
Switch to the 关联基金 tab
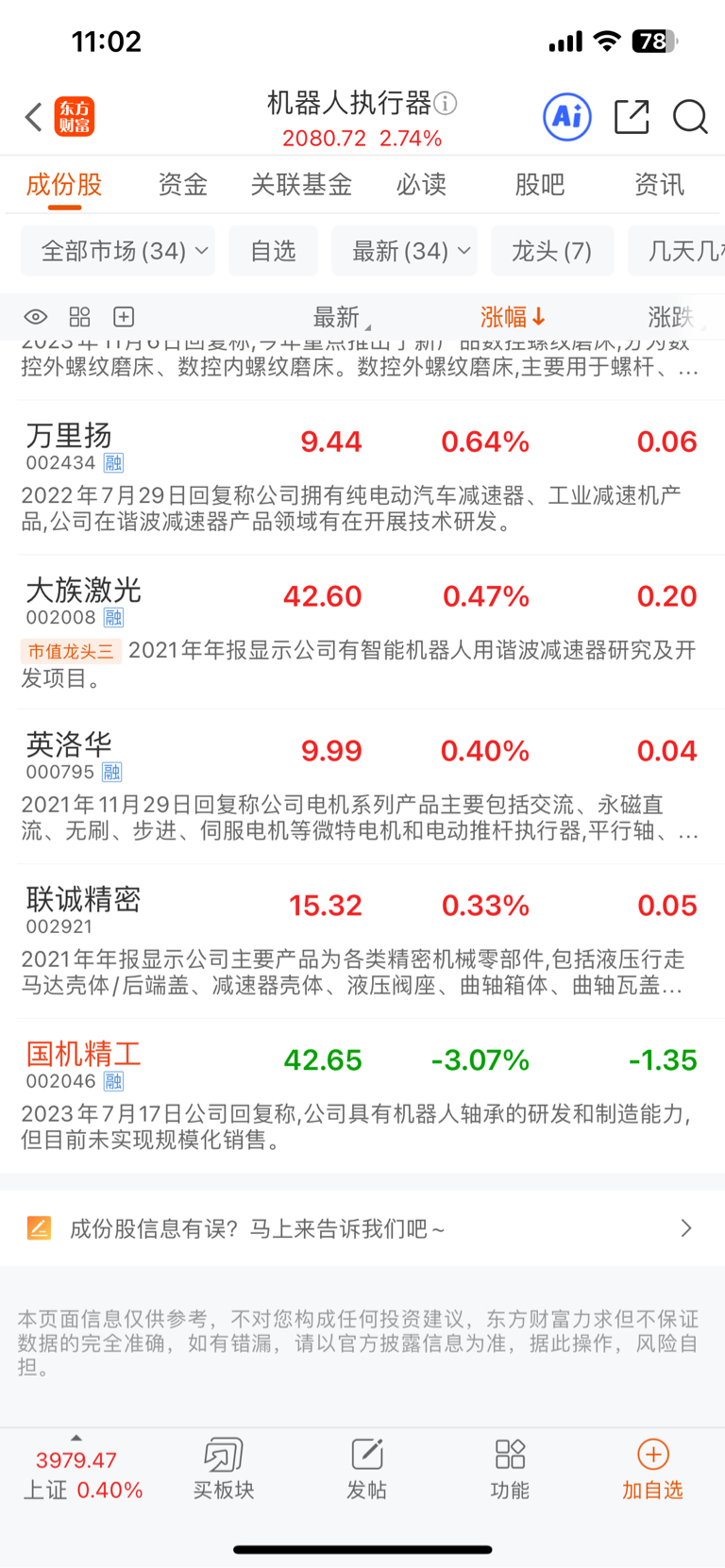(x=301, y=185)
